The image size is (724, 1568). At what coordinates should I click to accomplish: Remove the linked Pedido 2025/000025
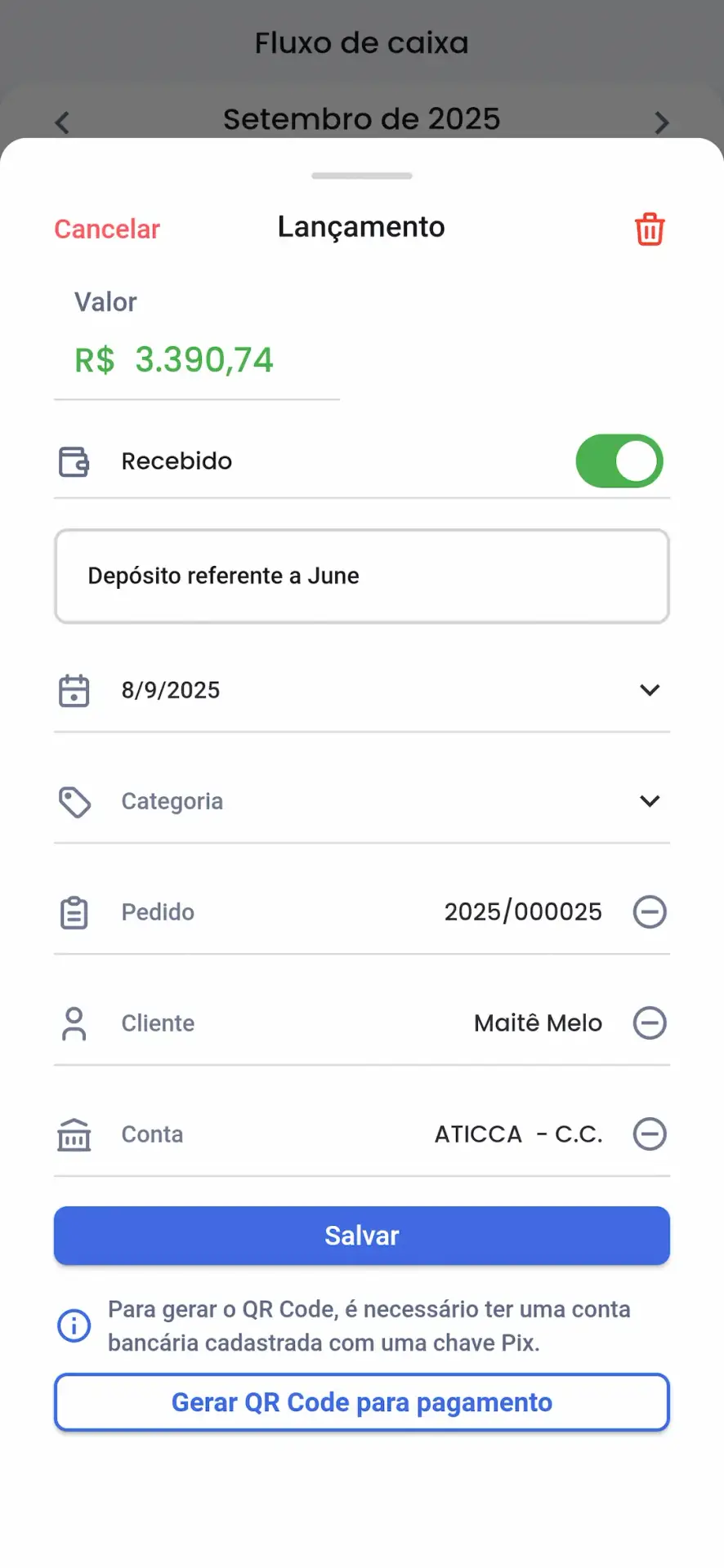pyautogui.click(x=650, y=912)
